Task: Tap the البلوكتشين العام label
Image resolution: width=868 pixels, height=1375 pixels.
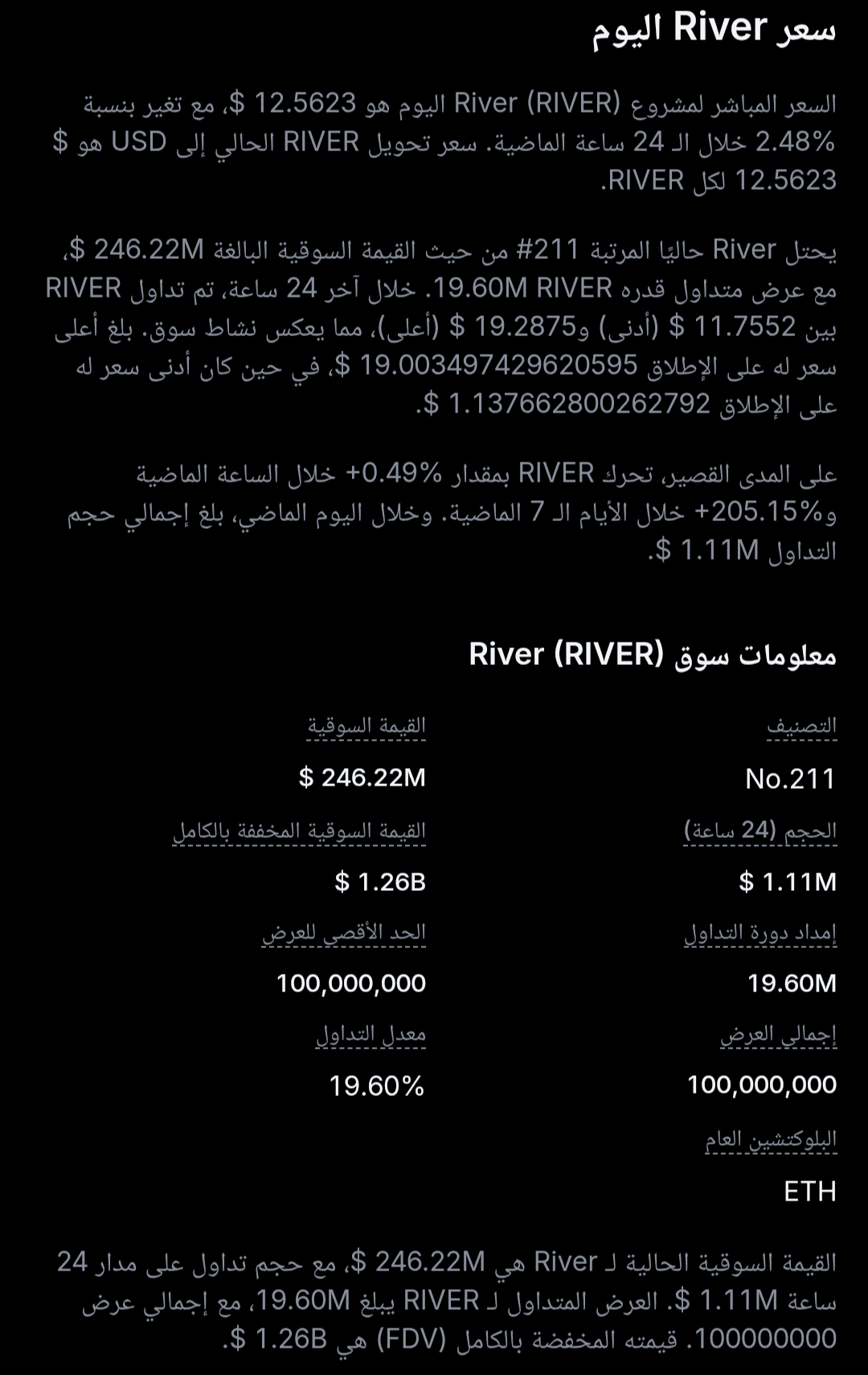Action: click(770, 1139)
